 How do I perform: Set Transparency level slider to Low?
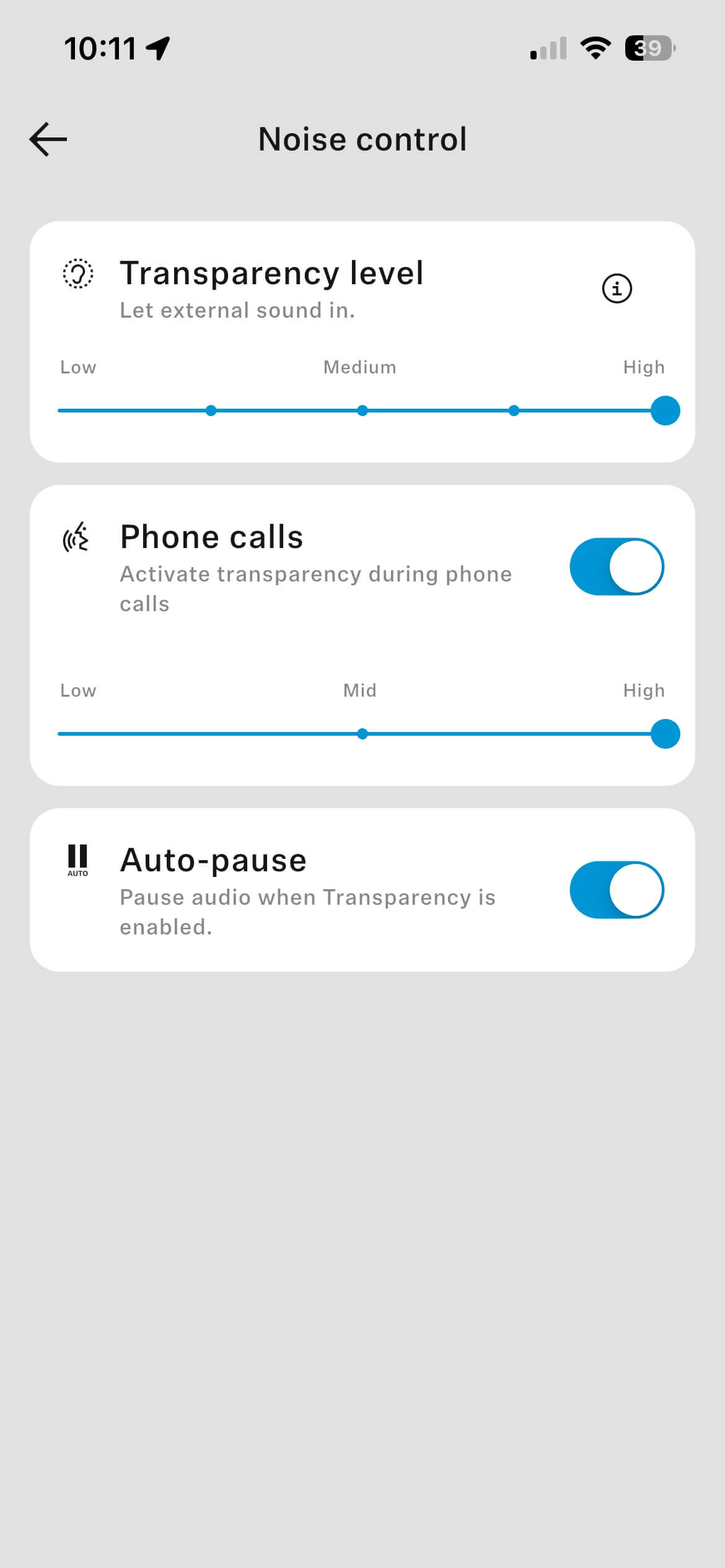coord(61,411)
